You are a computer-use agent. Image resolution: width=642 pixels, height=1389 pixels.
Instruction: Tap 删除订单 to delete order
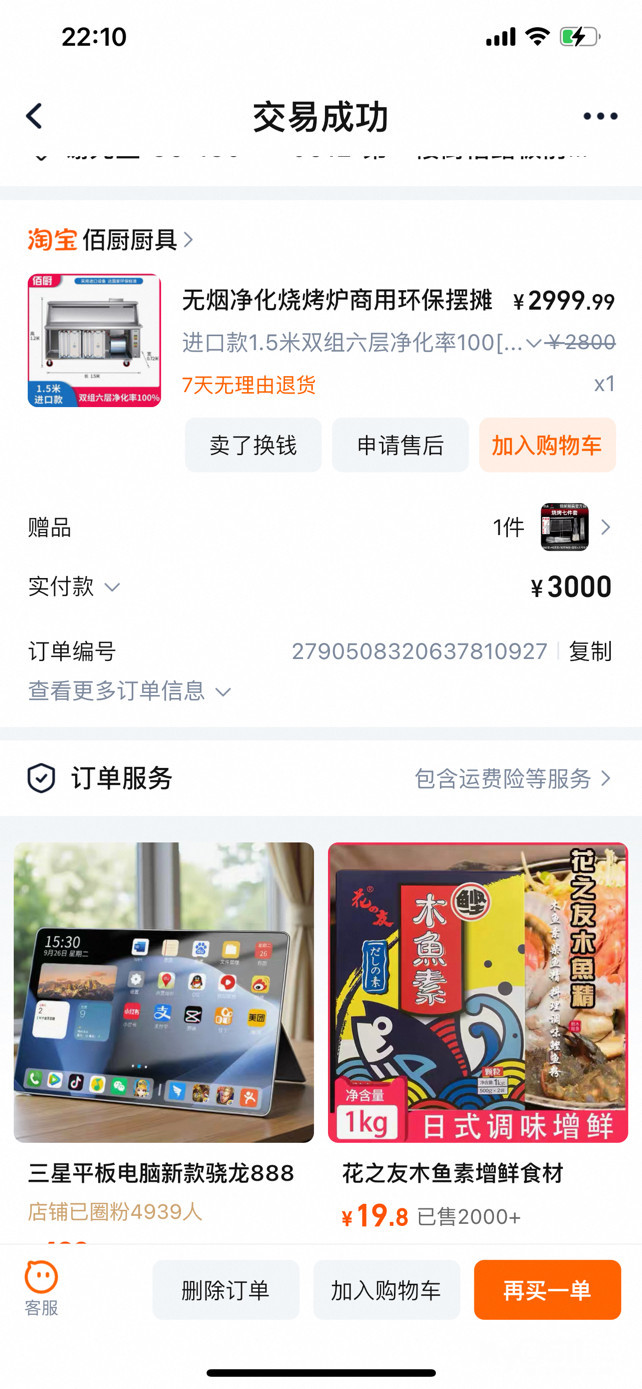tap(225, 1290)
